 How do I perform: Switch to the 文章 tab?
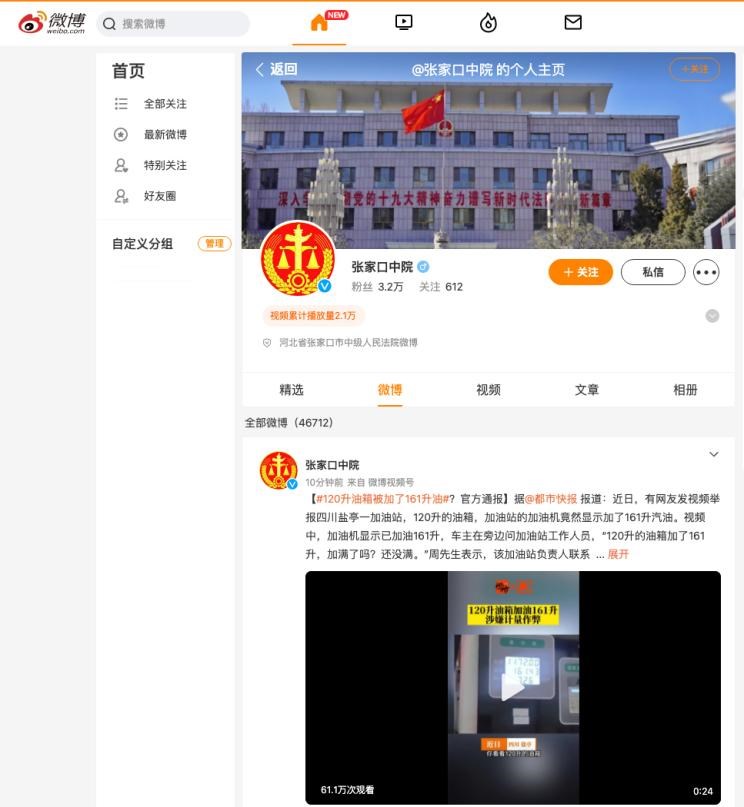click(x=587, y=390)
